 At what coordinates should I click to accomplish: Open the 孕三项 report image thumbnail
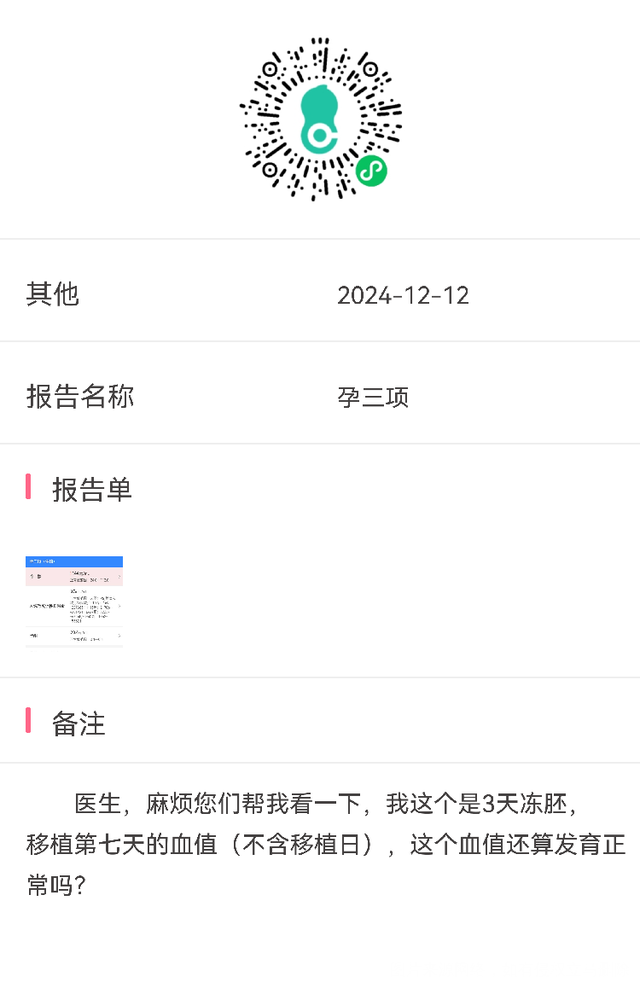pos(74,601)
